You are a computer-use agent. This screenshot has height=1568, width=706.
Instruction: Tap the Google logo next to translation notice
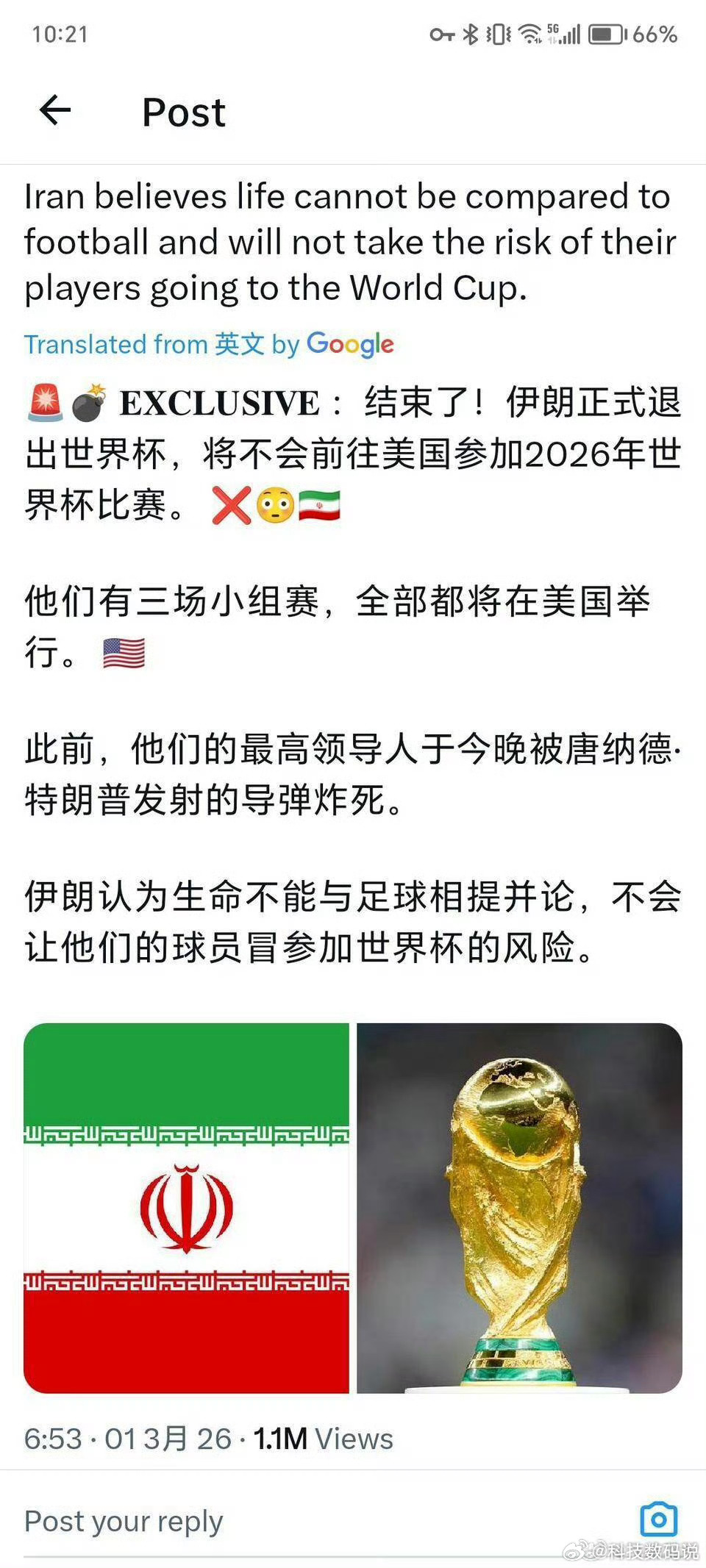(x=349, y=345)
